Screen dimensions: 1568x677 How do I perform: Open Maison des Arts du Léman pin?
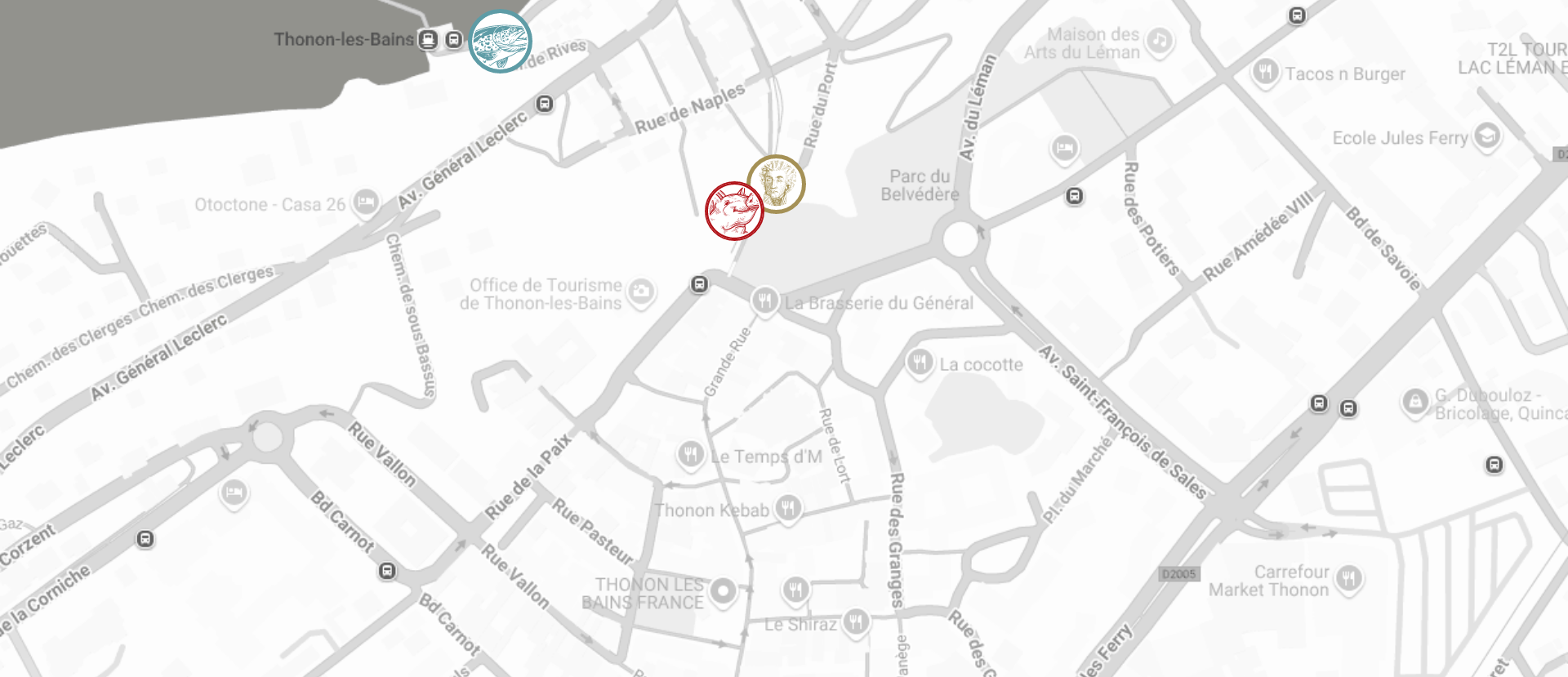pyautogui.click(x=1159, y=40)
